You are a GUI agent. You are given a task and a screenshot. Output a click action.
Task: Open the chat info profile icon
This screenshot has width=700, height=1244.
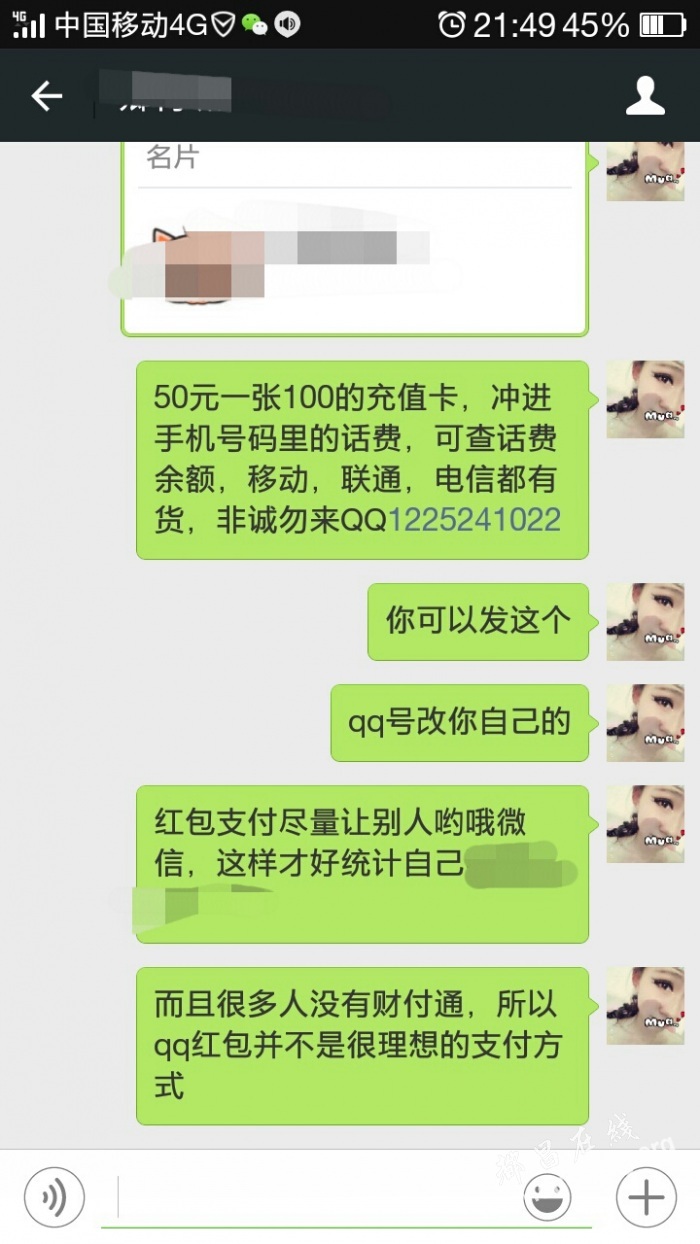pos(645,96)
